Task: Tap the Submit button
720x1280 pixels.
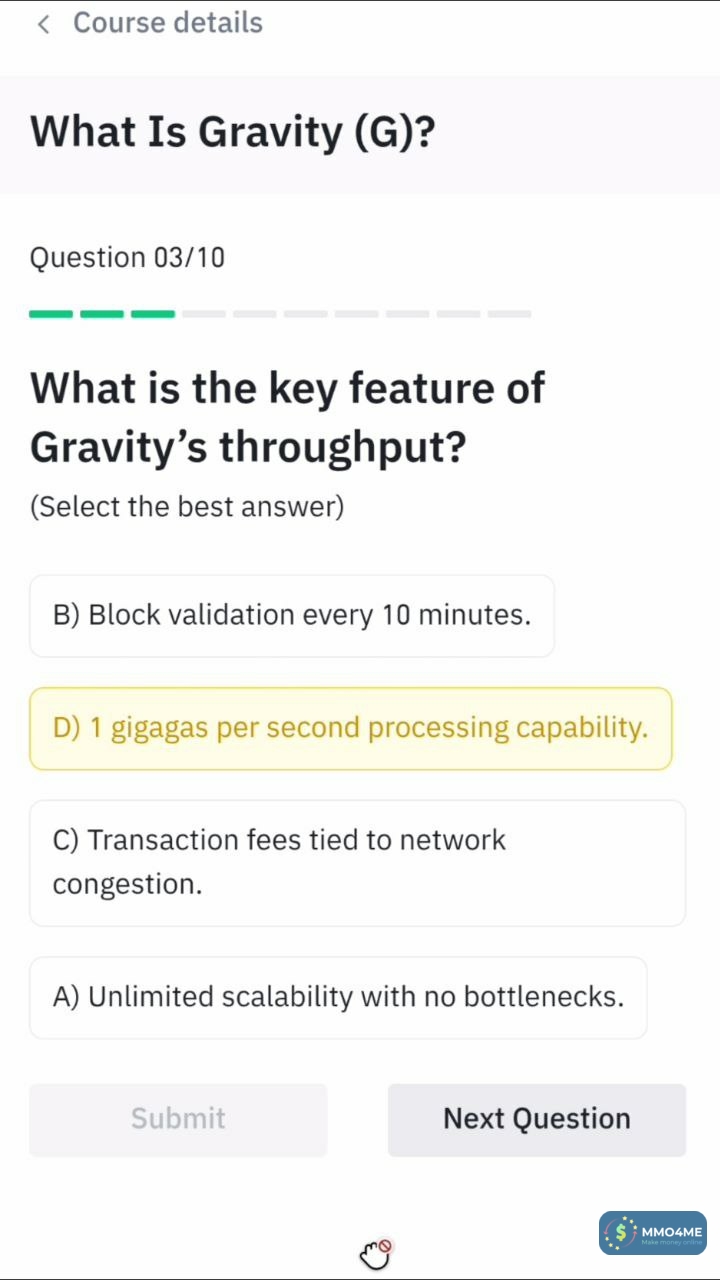Action: click(x=178, y=1120)
